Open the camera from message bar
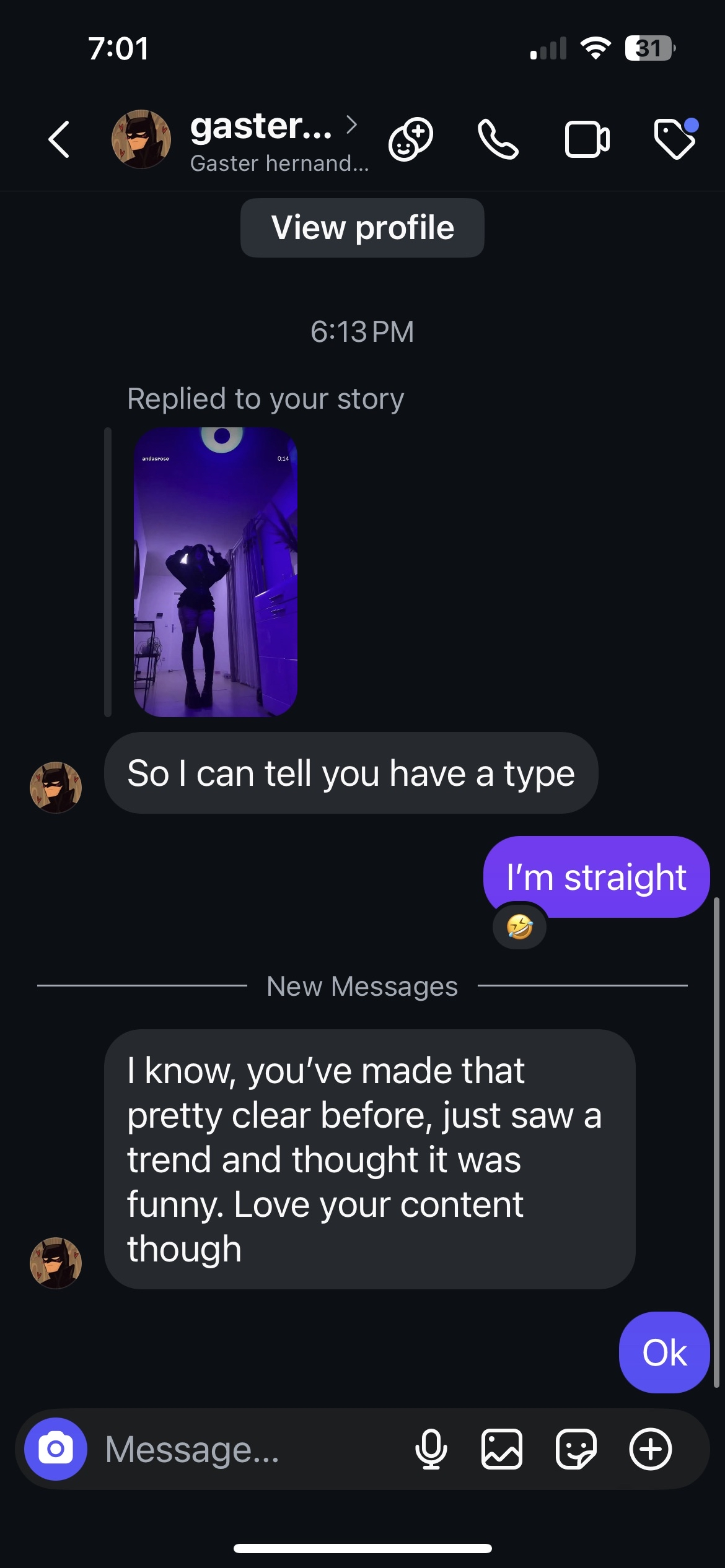The width and height of the screenshot is (725, 1568). [x=56, y=1448]
